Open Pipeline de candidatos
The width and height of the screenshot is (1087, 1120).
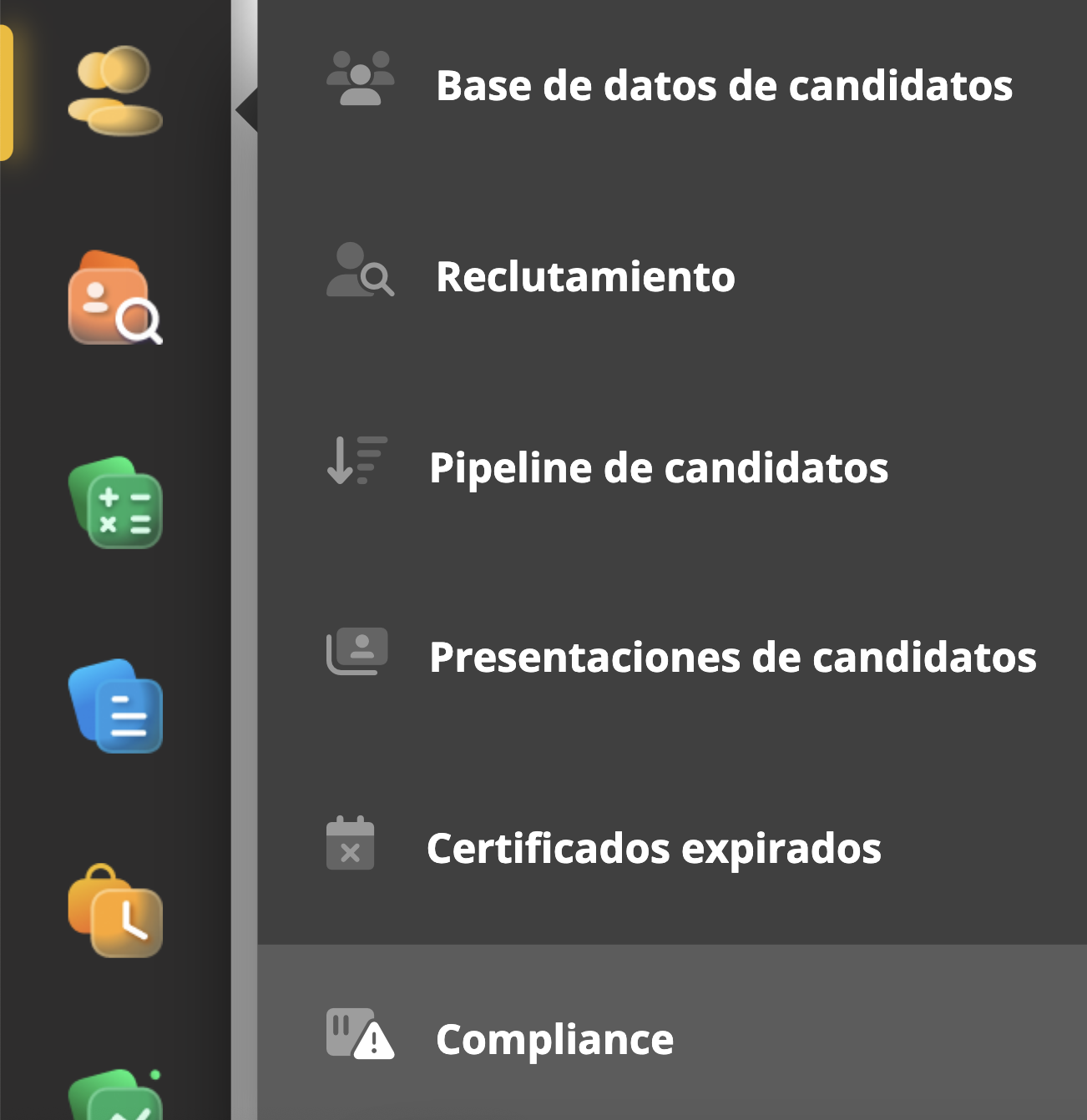[x=658, y=467]
